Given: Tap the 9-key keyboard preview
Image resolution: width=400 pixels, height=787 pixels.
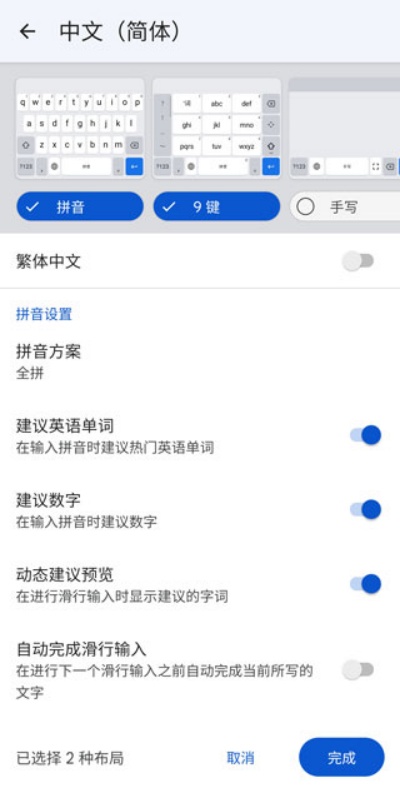Looking at the screenshot, I should (216, 128).
